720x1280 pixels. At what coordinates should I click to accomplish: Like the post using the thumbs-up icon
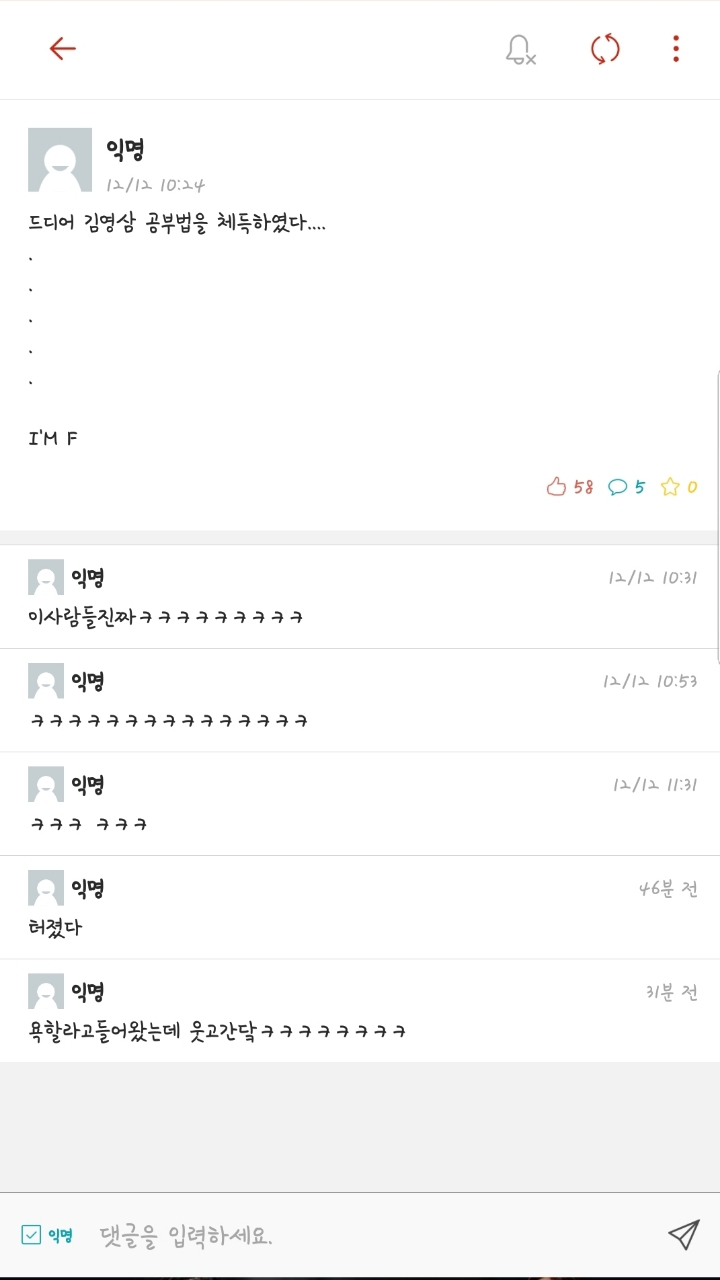click(557, 486)
